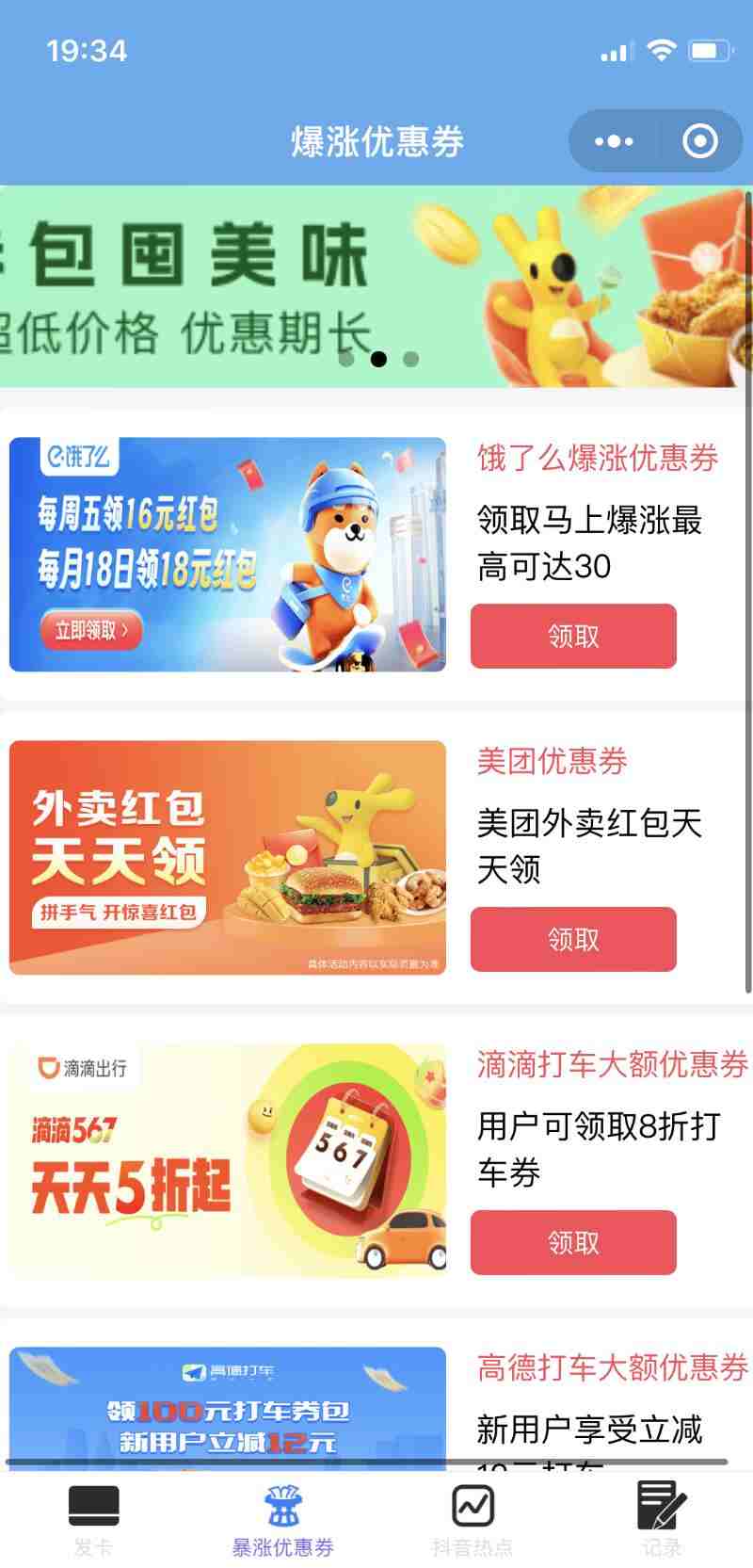Tap the battery level indicator
This screenshot has height=1568, width=753.
click(713, 52)
